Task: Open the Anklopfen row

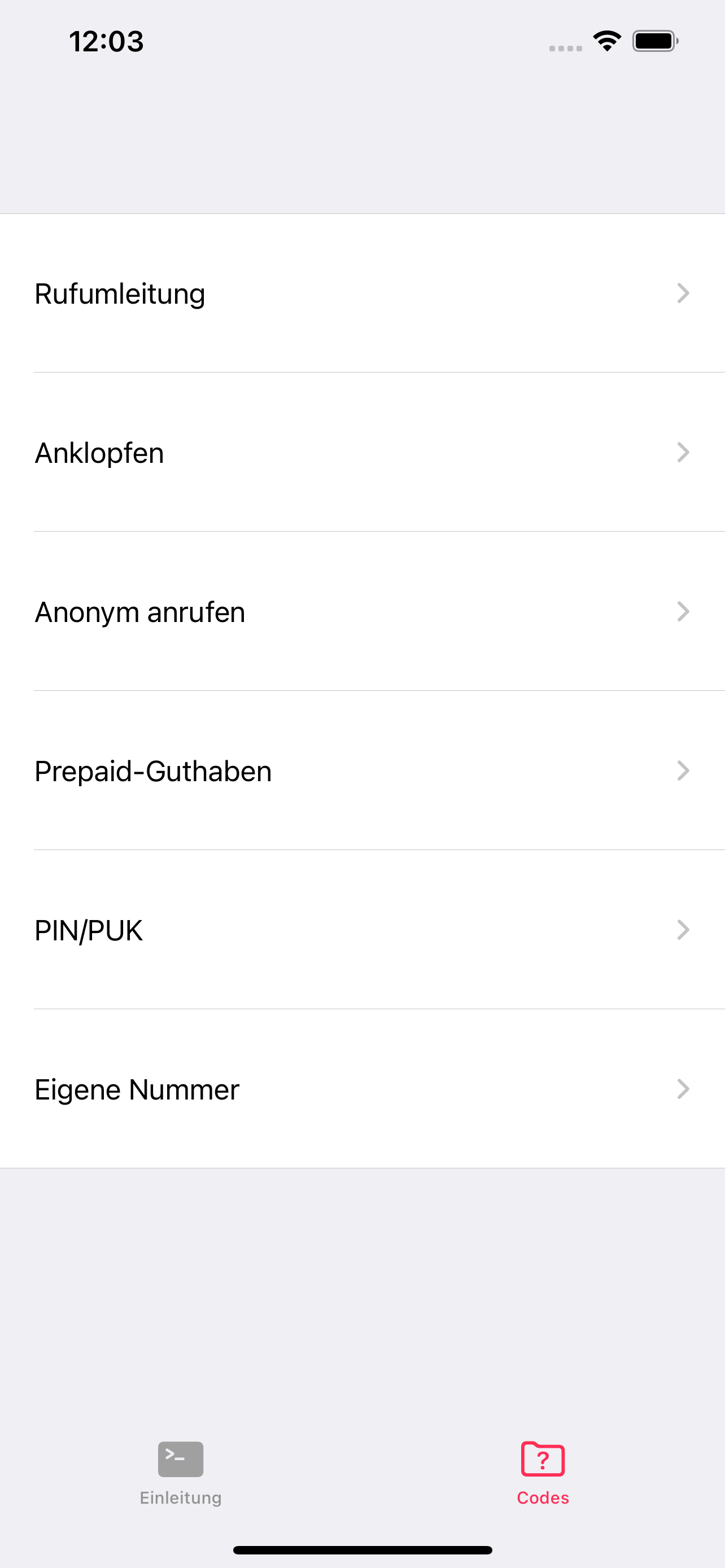Action: click(362, 452)
